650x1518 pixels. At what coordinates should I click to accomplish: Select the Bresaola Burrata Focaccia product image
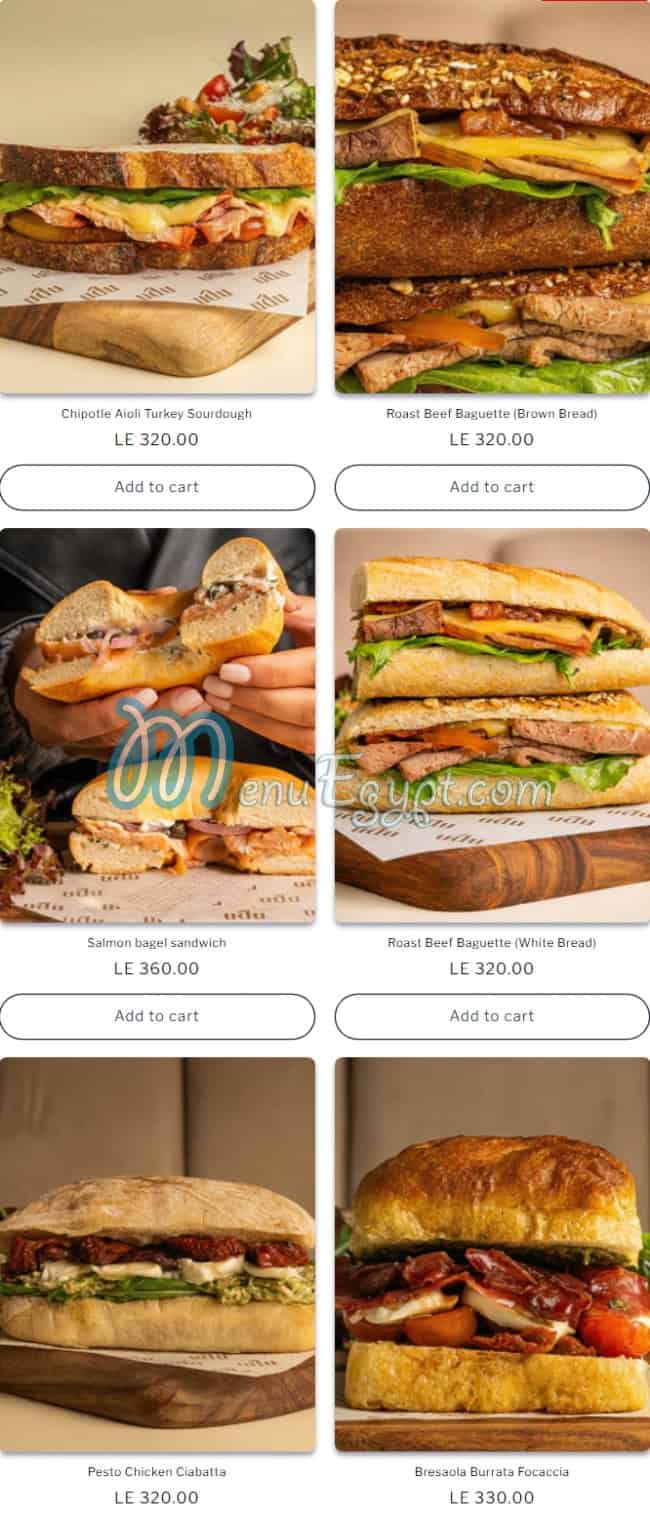click(492, 1254)
